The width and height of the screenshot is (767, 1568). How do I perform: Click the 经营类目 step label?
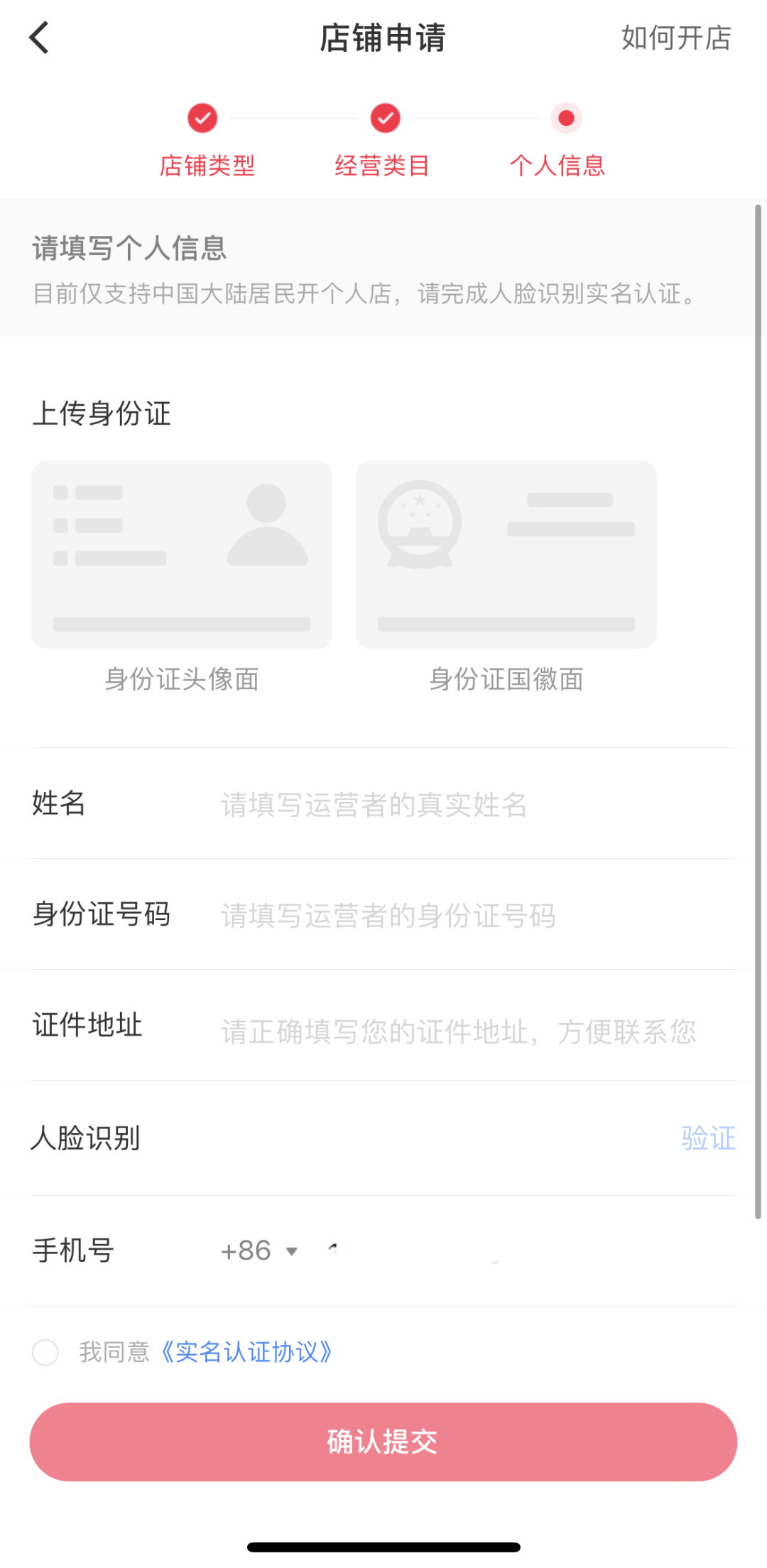[x=383, y=166]
